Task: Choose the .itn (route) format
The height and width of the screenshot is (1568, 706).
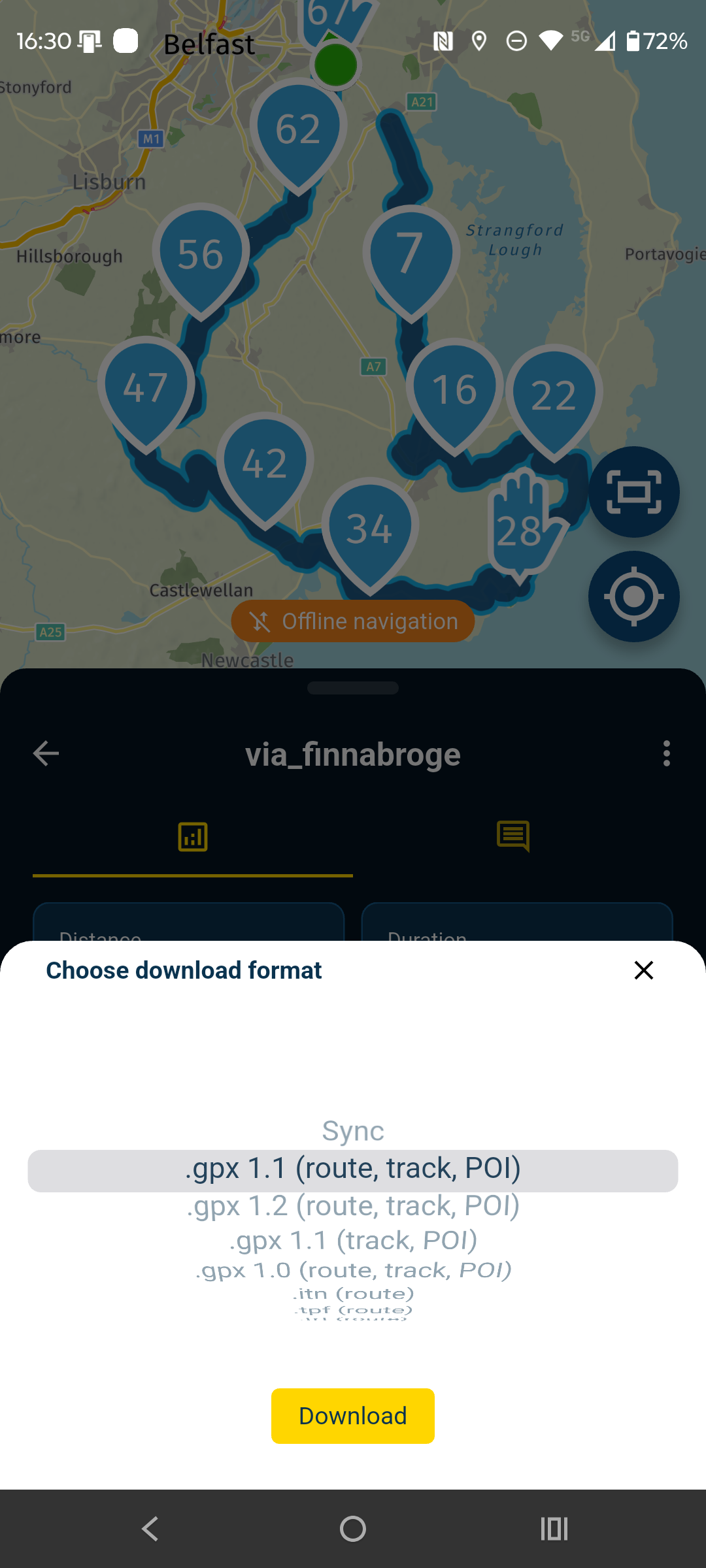Action: pos(352,1293)
